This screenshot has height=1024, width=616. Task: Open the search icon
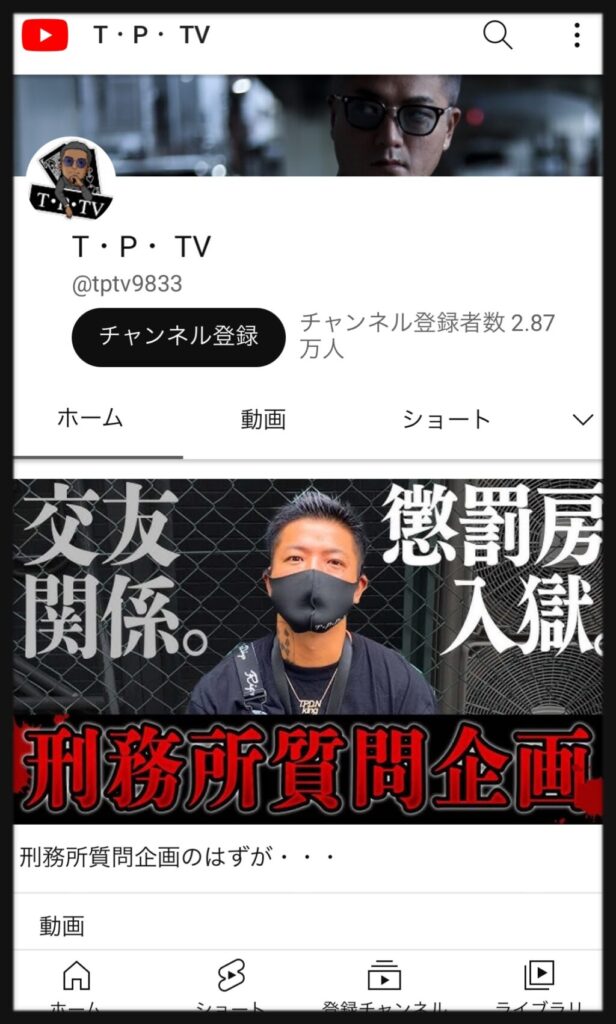(x=497, y=36)
